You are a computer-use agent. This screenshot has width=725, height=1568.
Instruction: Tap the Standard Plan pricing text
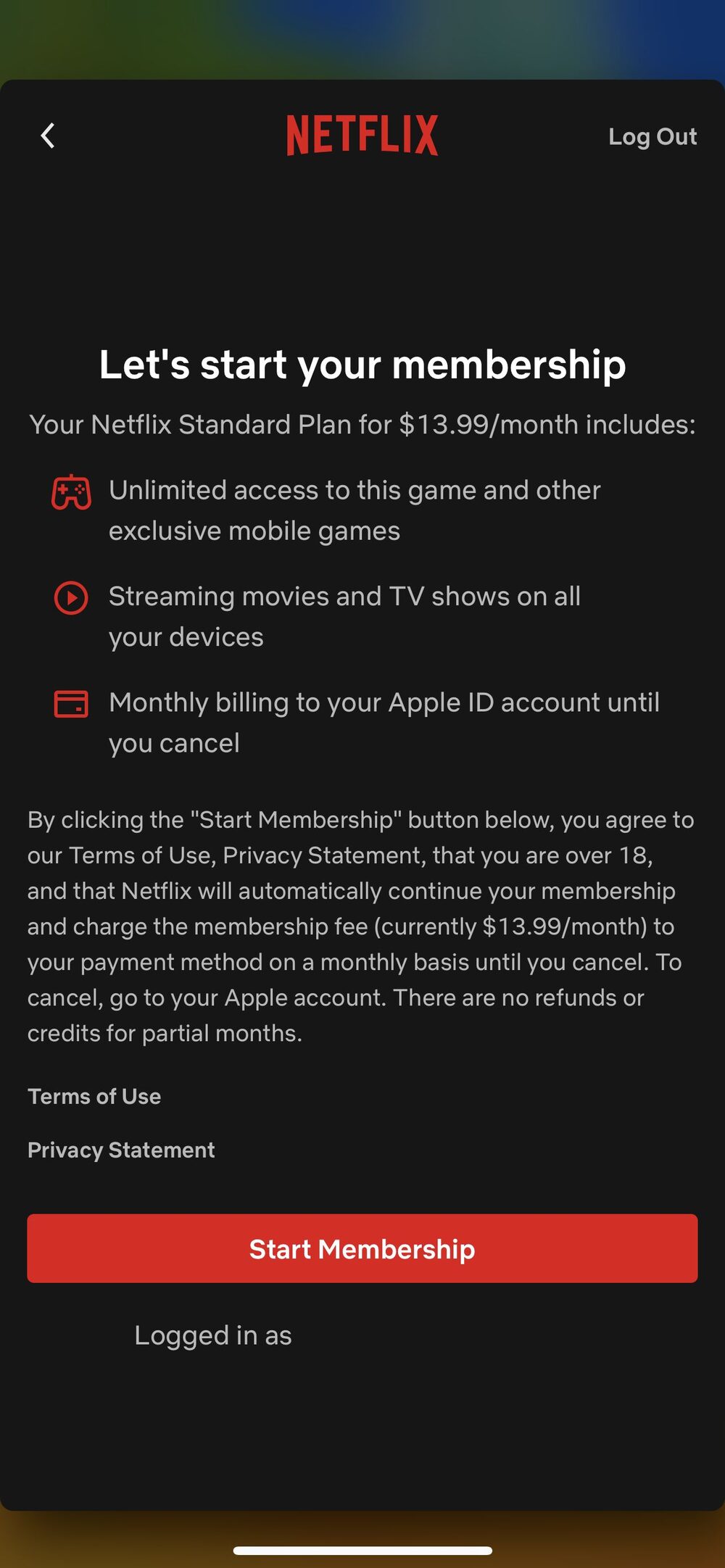[x=361, y=425]
